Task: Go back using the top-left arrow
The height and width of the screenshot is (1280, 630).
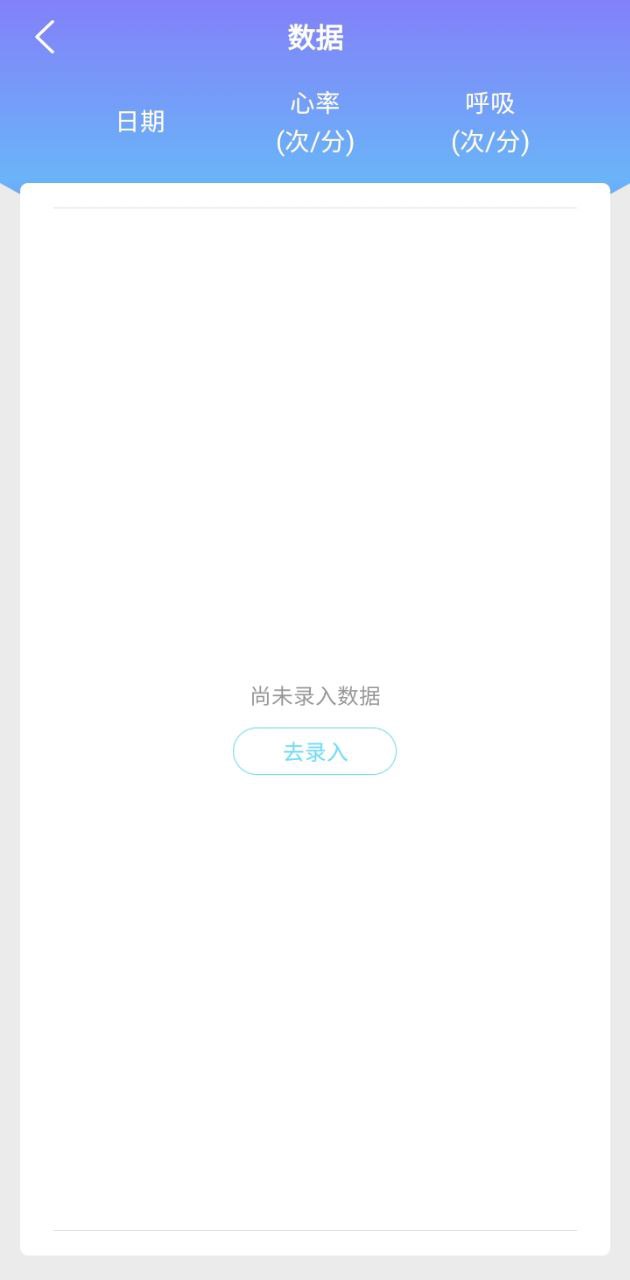Action: click(45, 38)
